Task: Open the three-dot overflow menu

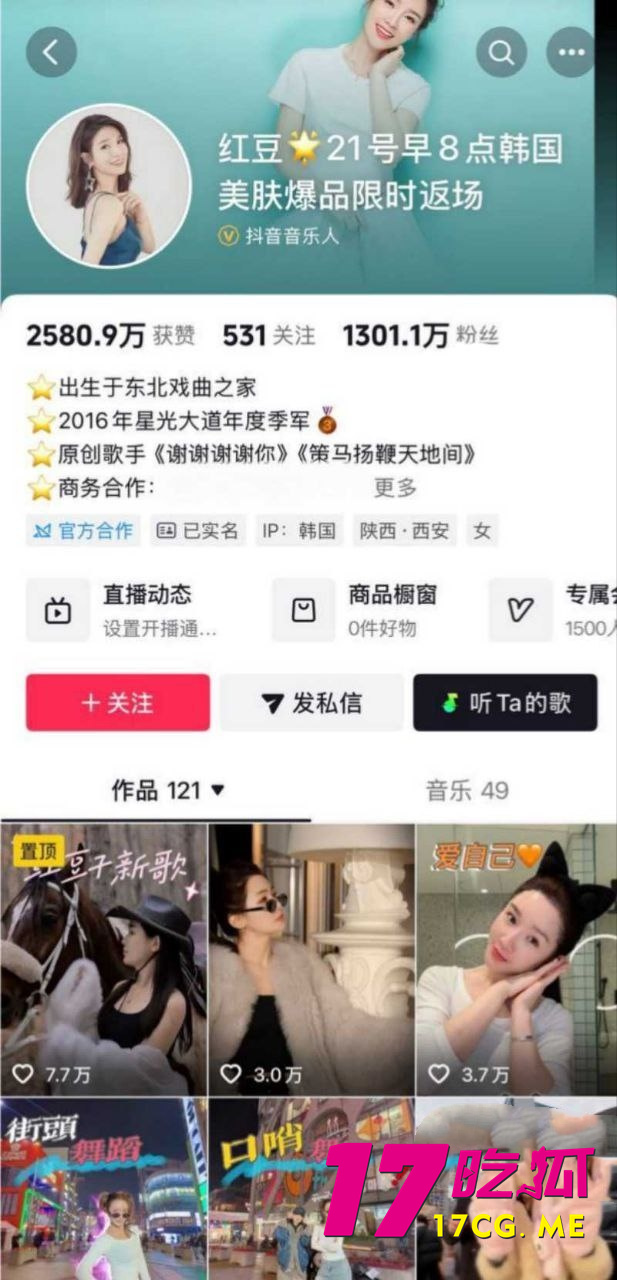Action: click(x=571, y=52)
